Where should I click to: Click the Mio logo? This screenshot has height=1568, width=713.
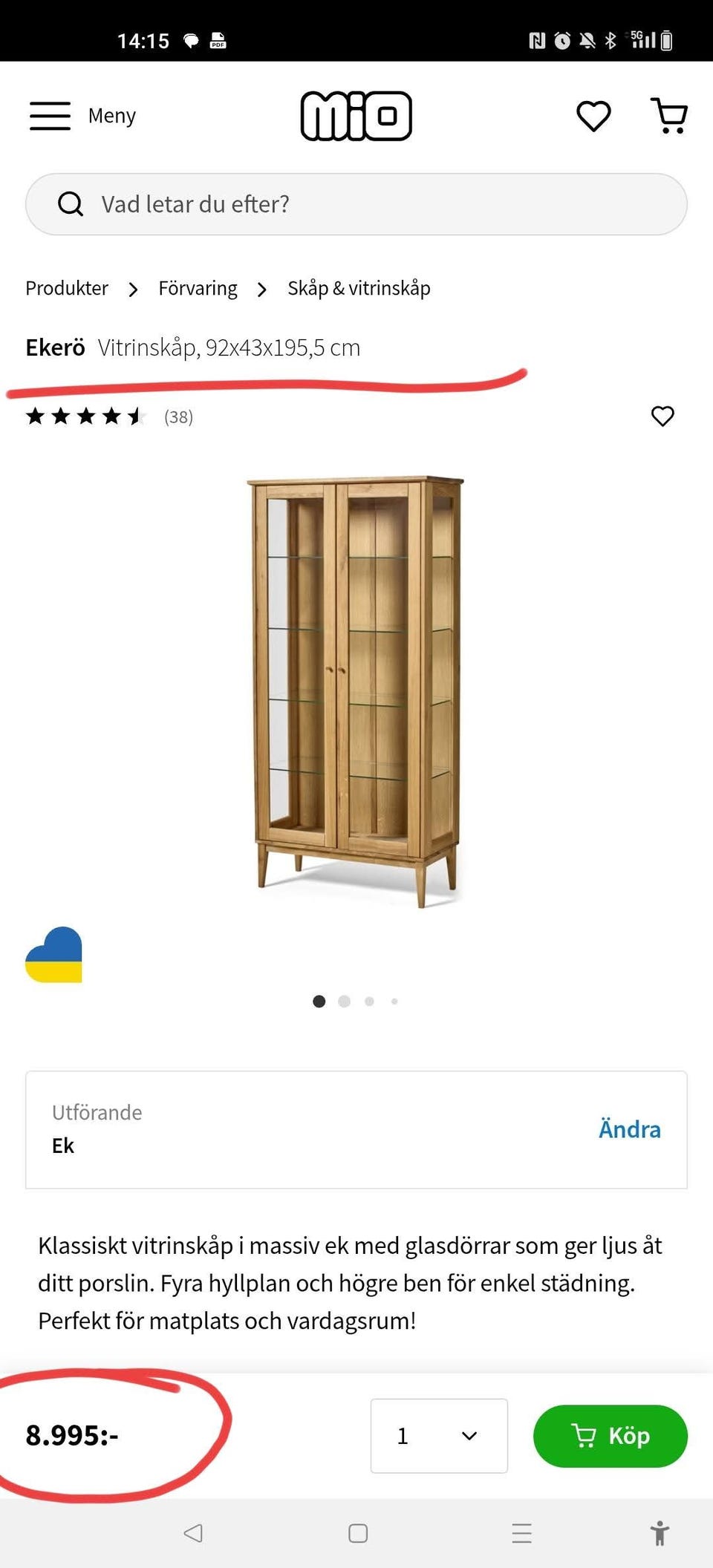[x=356, y=115]
